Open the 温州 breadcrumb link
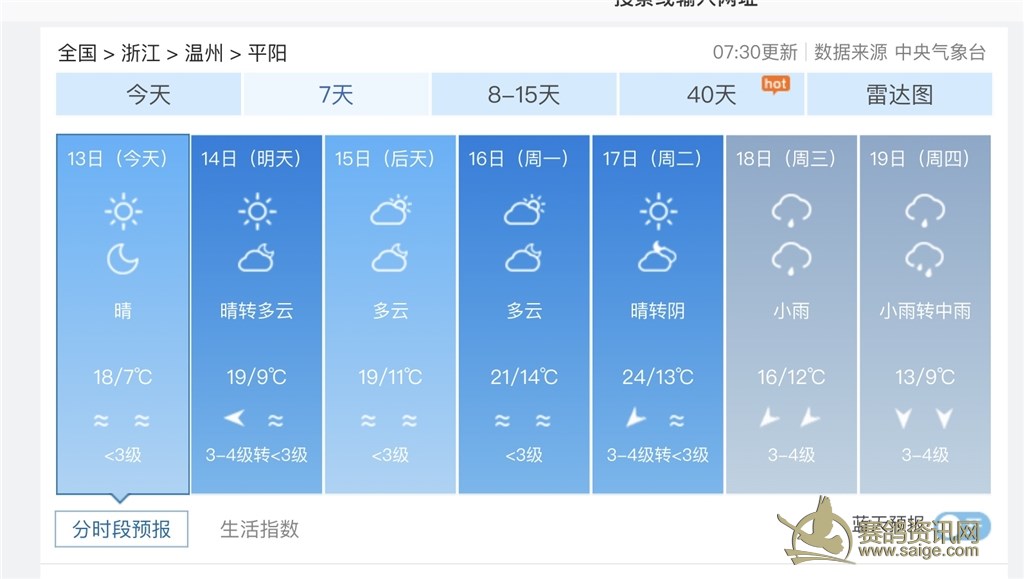 [204, 53]
